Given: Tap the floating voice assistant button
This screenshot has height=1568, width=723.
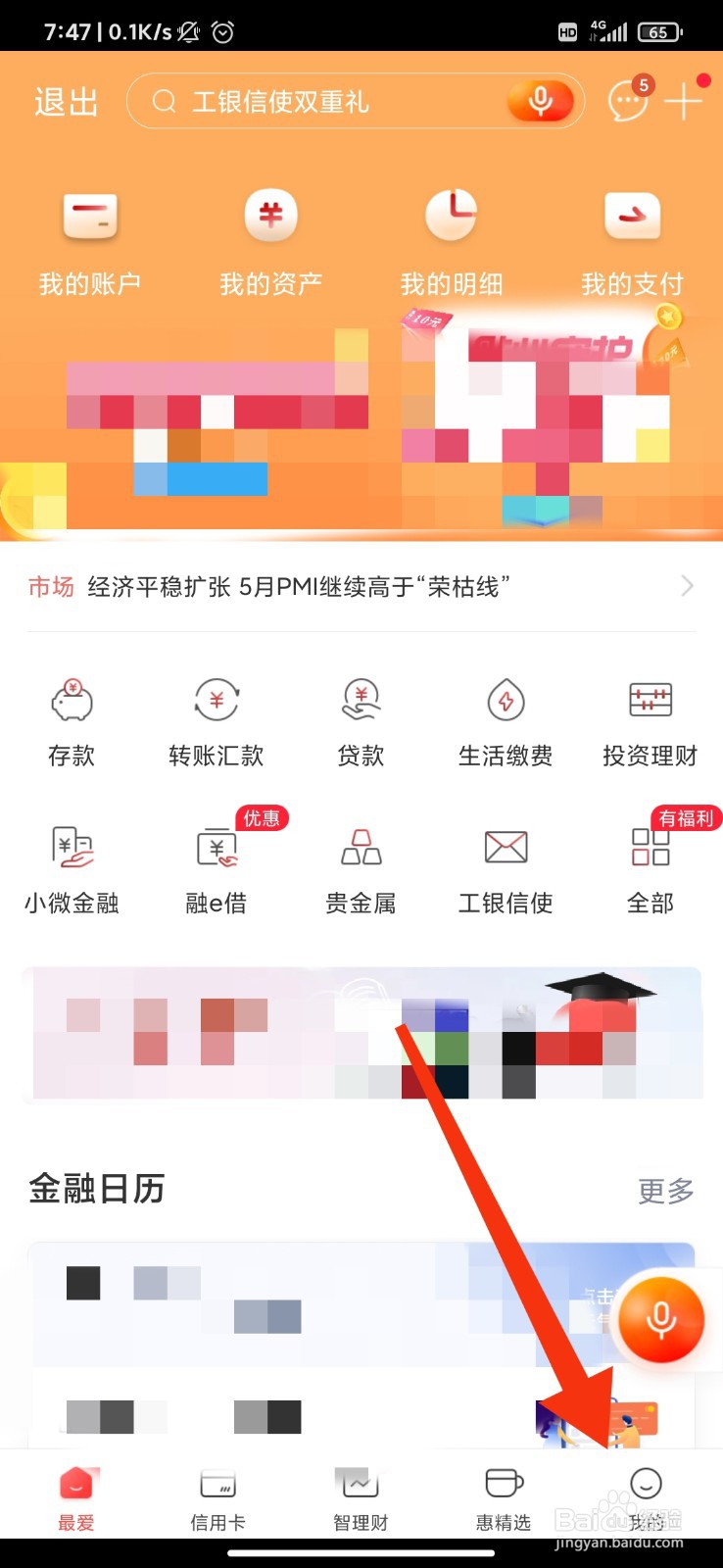Looking at the screenshot, I should coord(662,1320).
